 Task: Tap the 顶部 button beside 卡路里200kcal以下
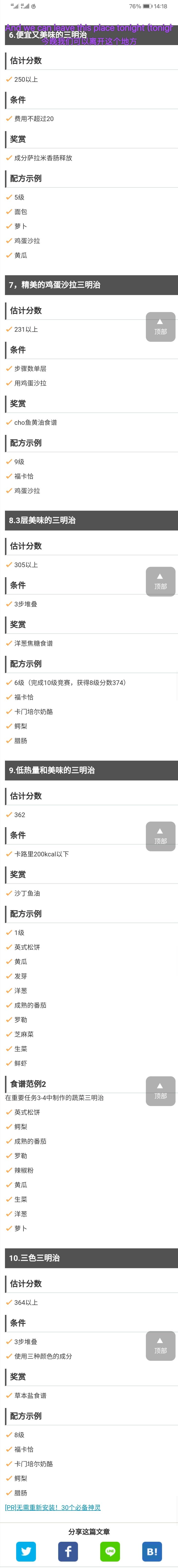click(160, 836)
